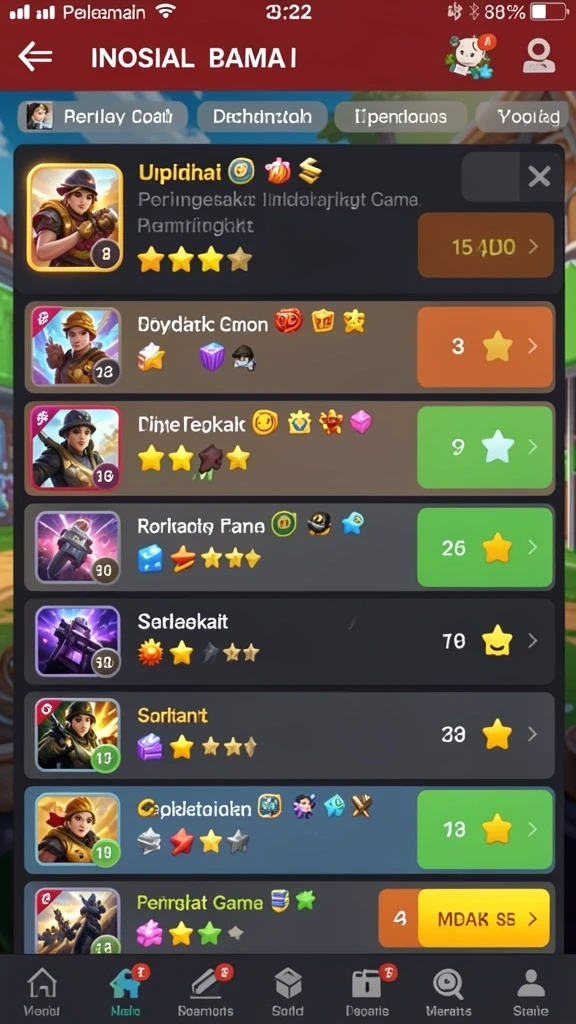
Task: Switch to the Stafie bottom tab
Action: click(x=530, y=989)
